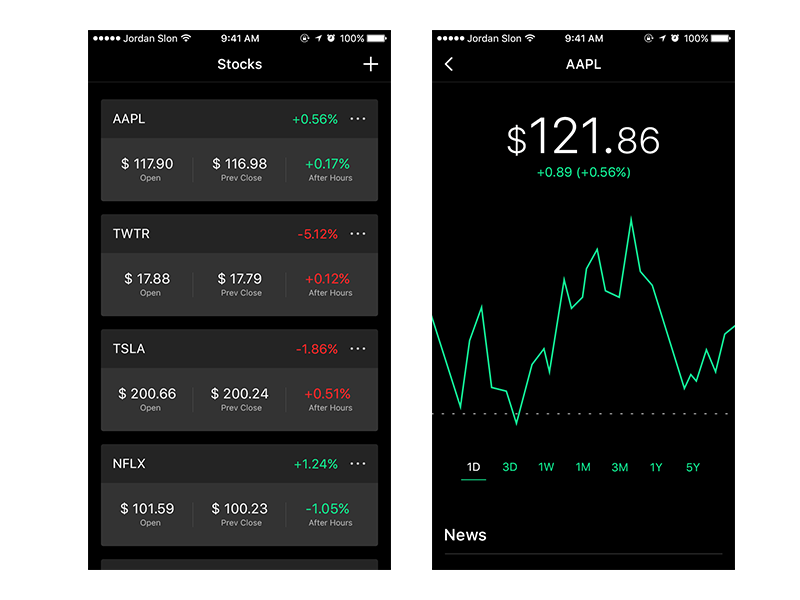Add a new stock with plus icon
The height and width of the screenshot is (600, 800).
click(x=371, y=64)
